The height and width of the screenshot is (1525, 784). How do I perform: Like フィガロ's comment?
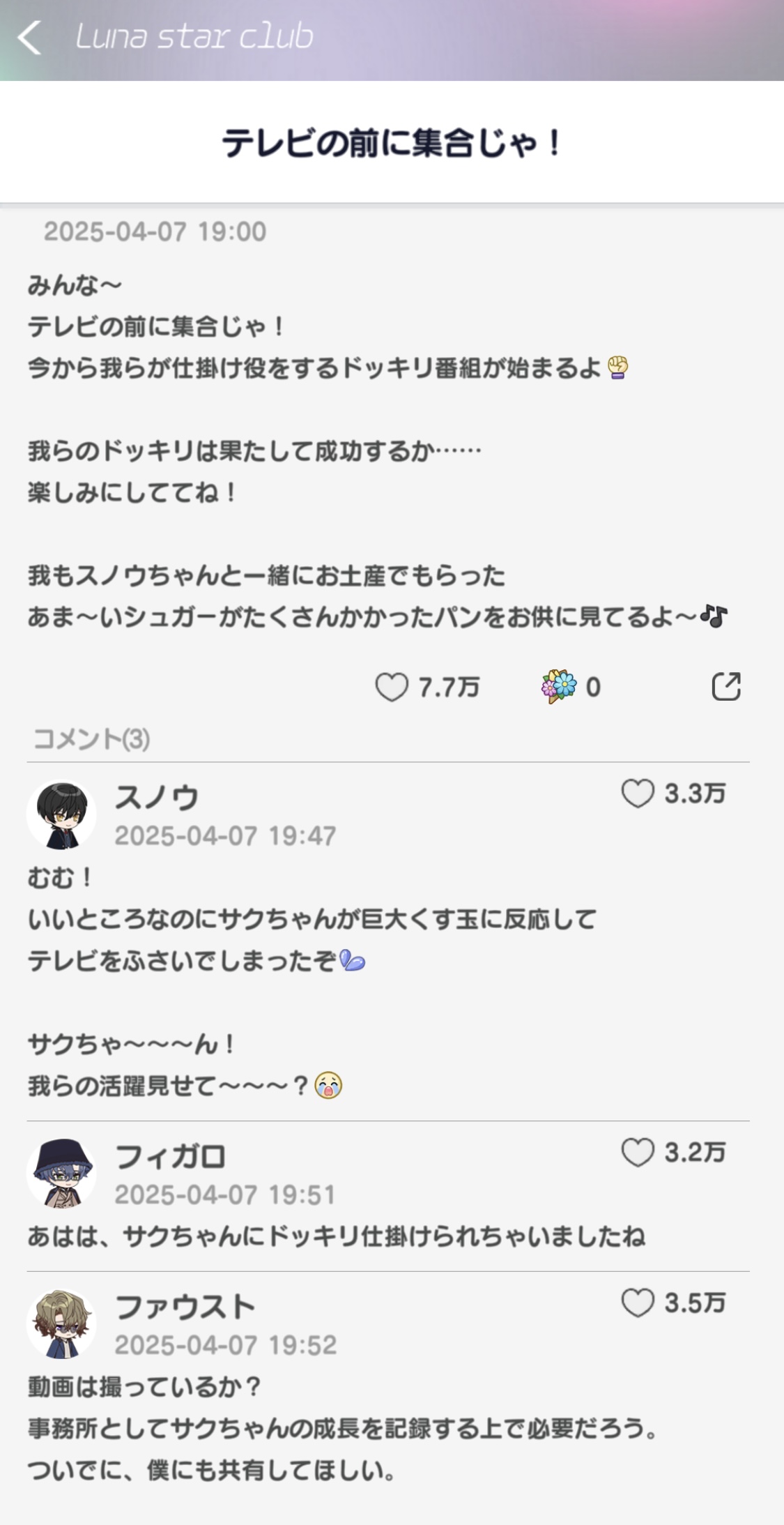(637, 1153)
